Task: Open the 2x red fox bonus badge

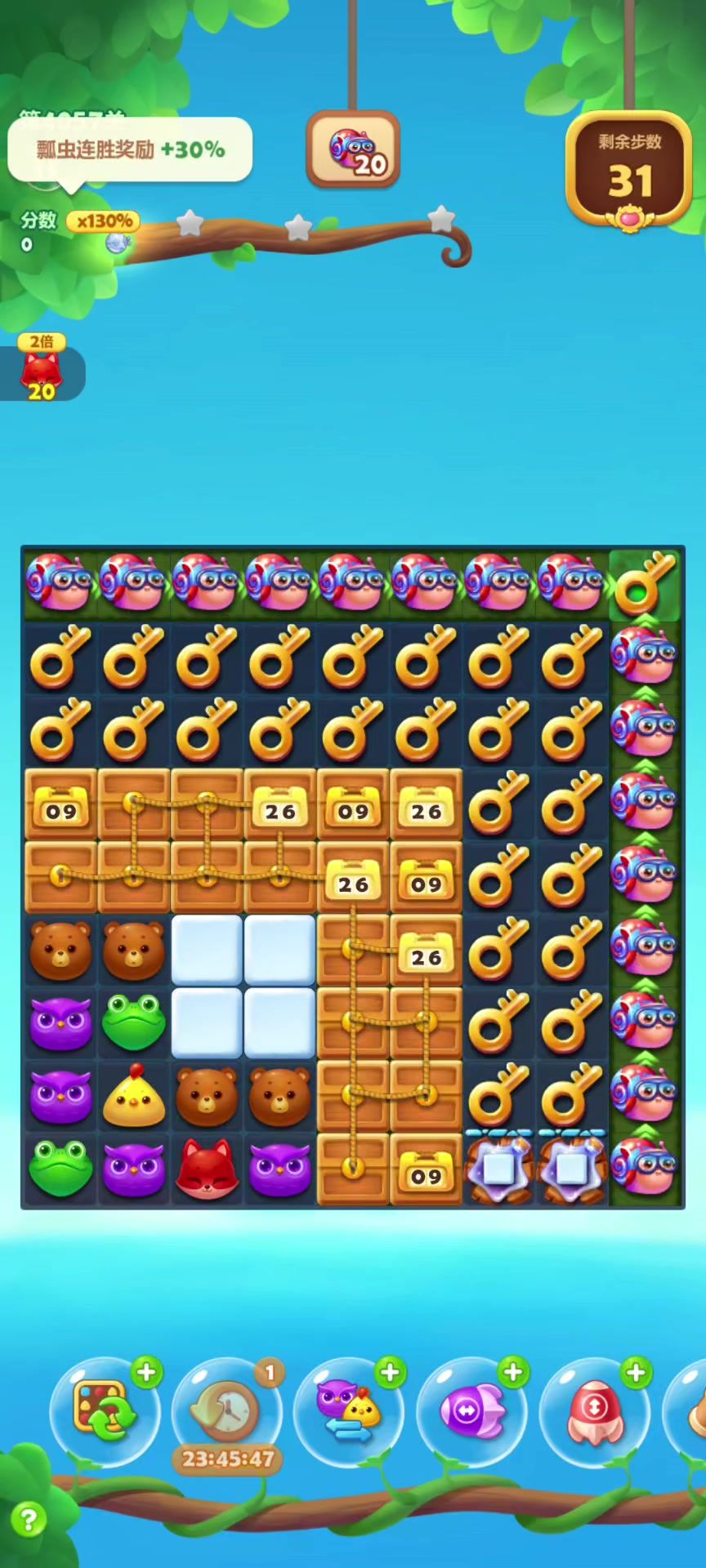Action: (41, 372)
